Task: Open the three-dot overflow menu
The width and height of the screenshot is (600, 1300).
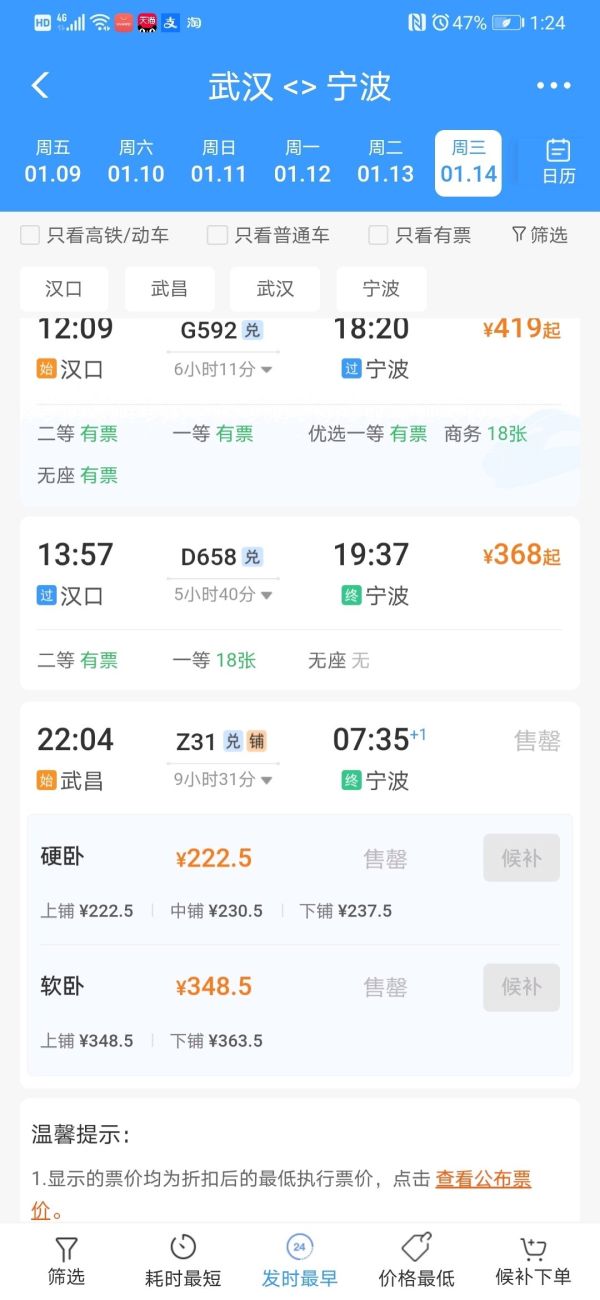Action: pyautogui.click(x=553, y=86)
